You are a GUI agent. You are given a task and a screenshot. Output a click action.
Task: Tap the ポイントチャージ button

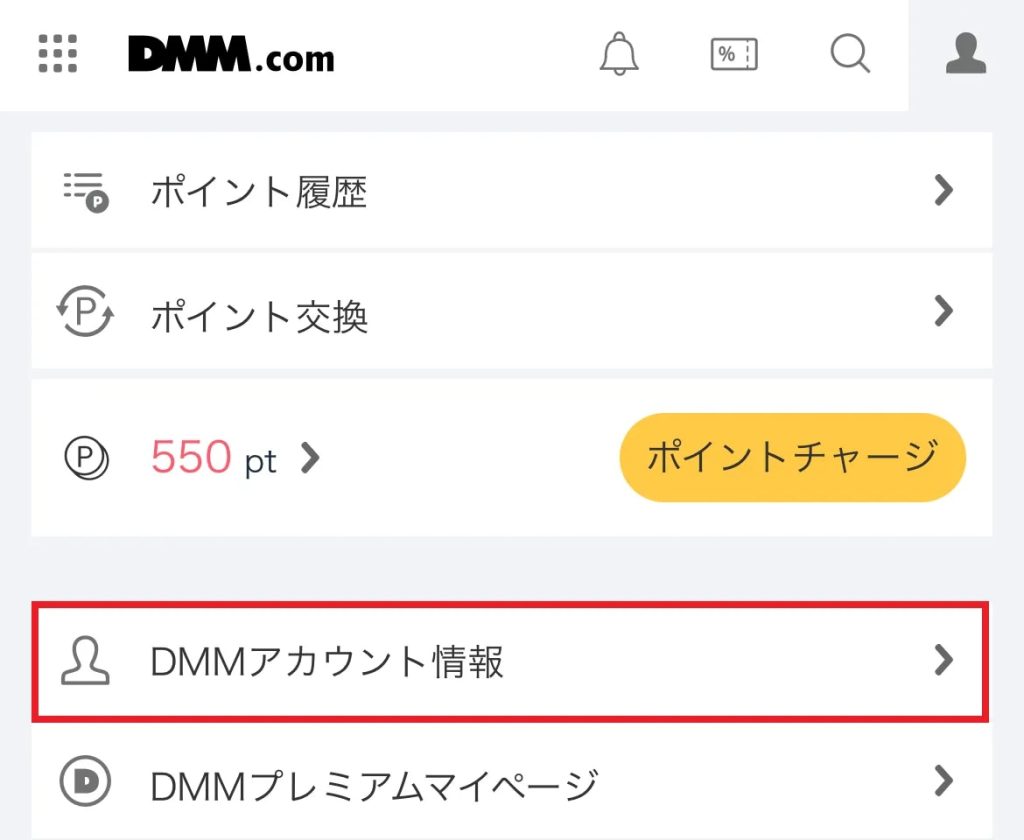click(x=792, y=457)
